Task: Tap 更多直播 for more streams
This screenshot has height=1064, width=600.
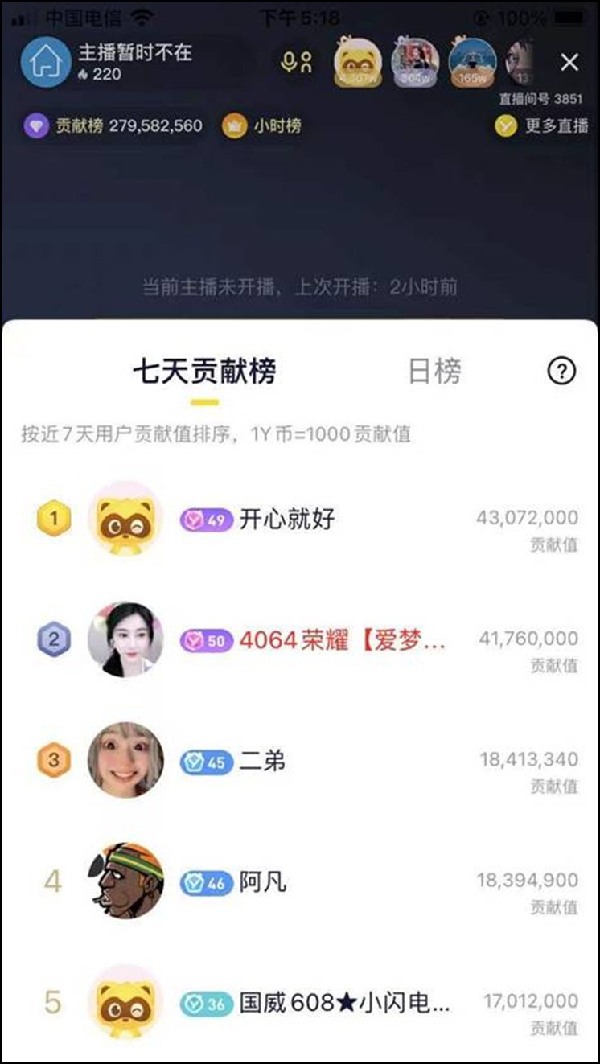Action: [x=541, y=126]
